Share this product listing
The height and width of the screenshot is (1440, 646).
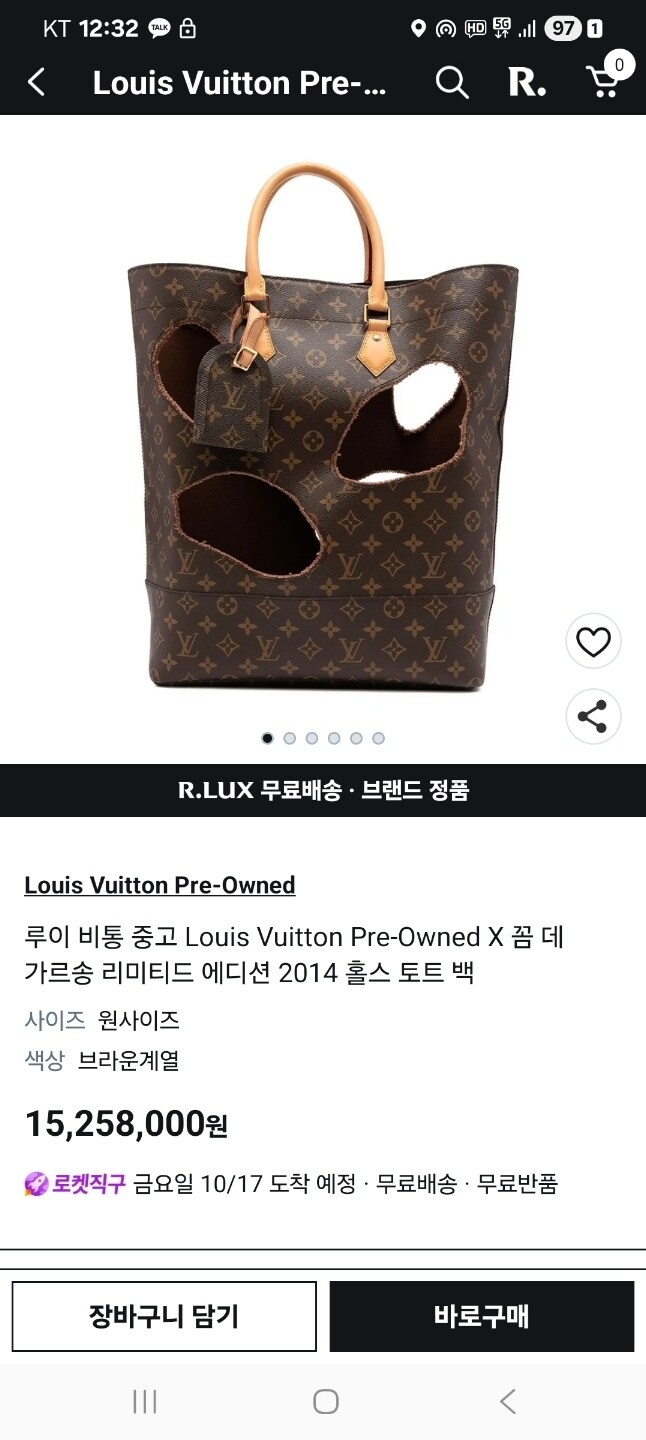tap(593, 717)
